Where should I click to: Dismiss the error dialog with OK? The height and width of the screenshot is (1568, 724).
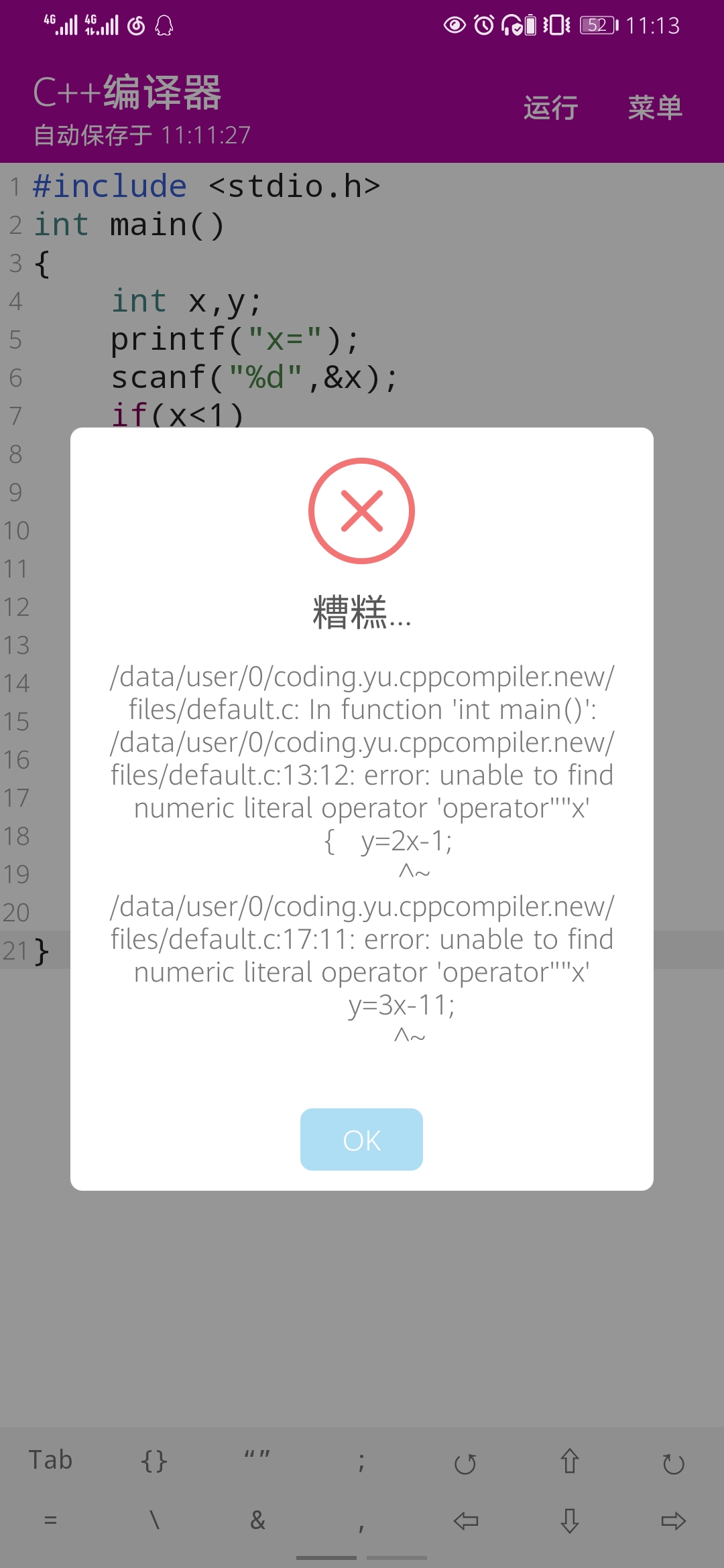(x=361, y=1139)
